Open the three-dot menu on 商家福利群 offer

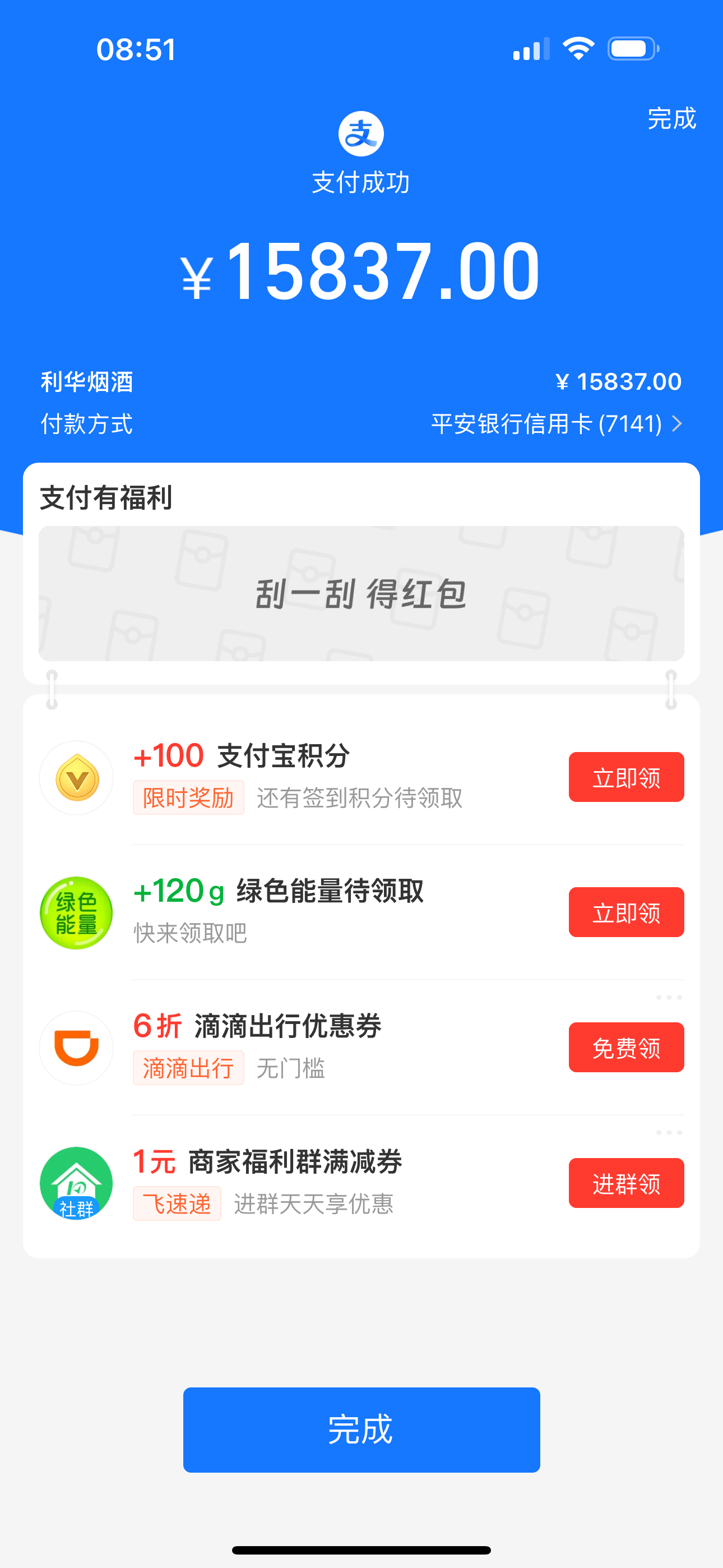point(669,1133)
